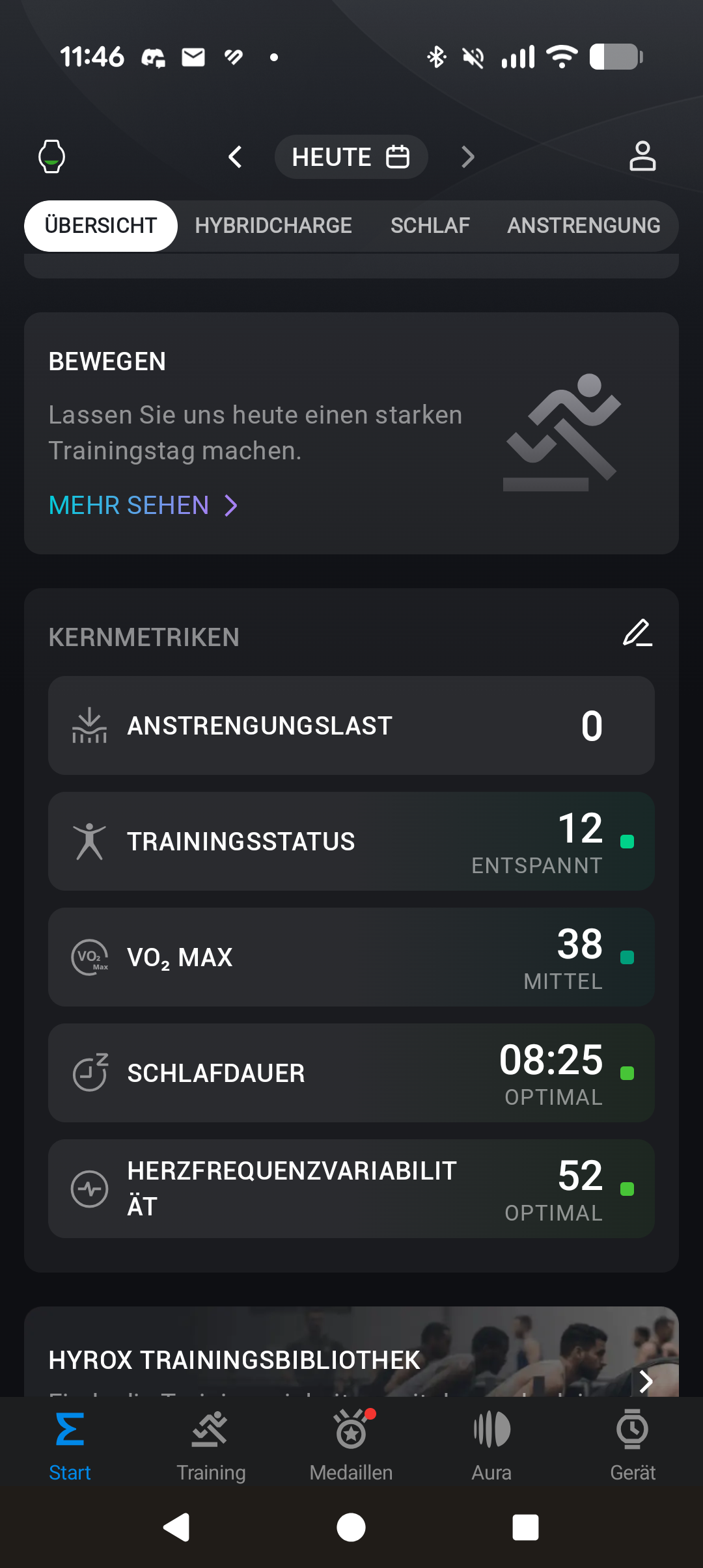Open the user profile icon
Viewport: 703px width, 1568px height.
[642, 157]
